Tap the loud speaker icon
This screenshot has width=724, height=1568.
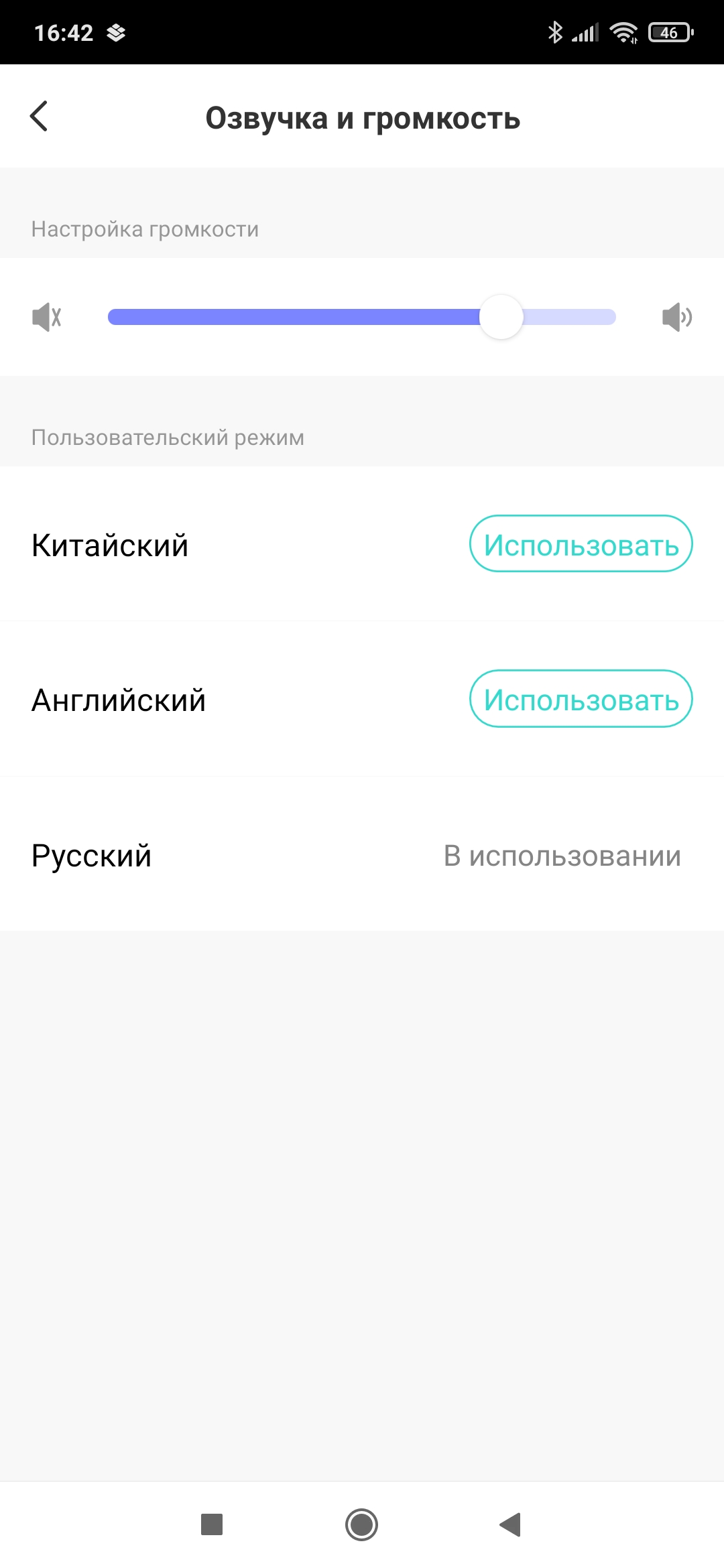676,317
